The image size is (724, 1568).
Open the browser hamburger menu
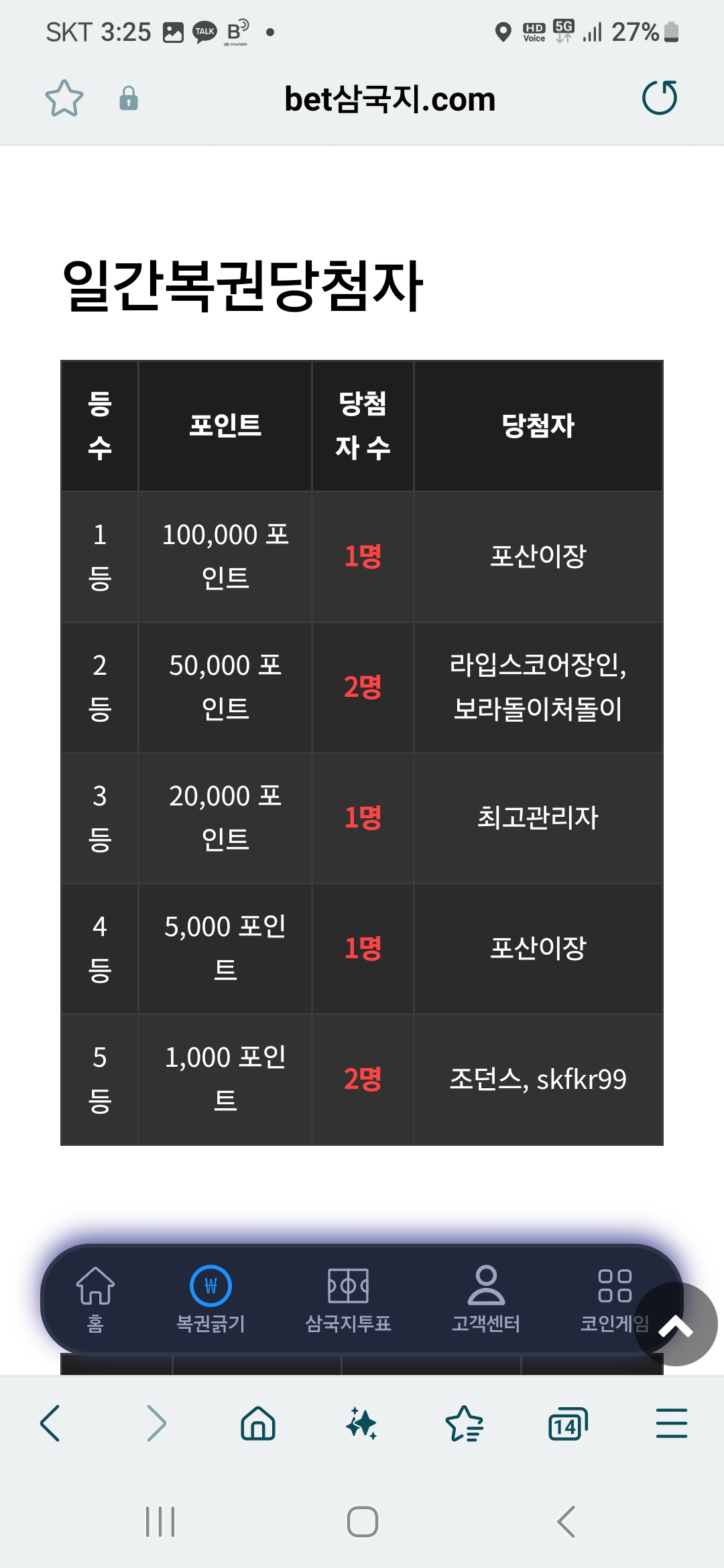(672, 1423)
